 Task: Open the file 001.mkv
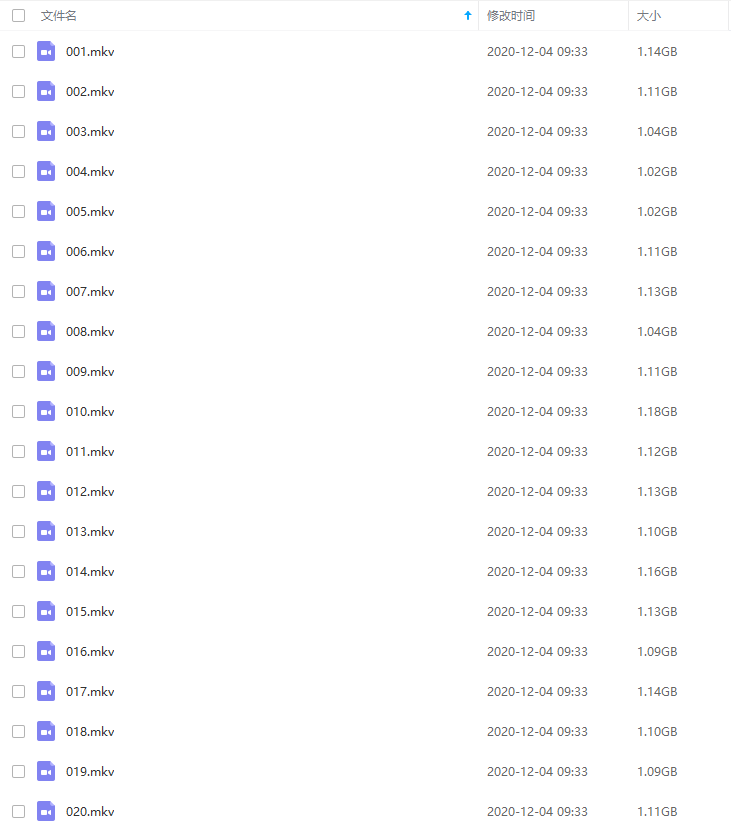point(90,51)
